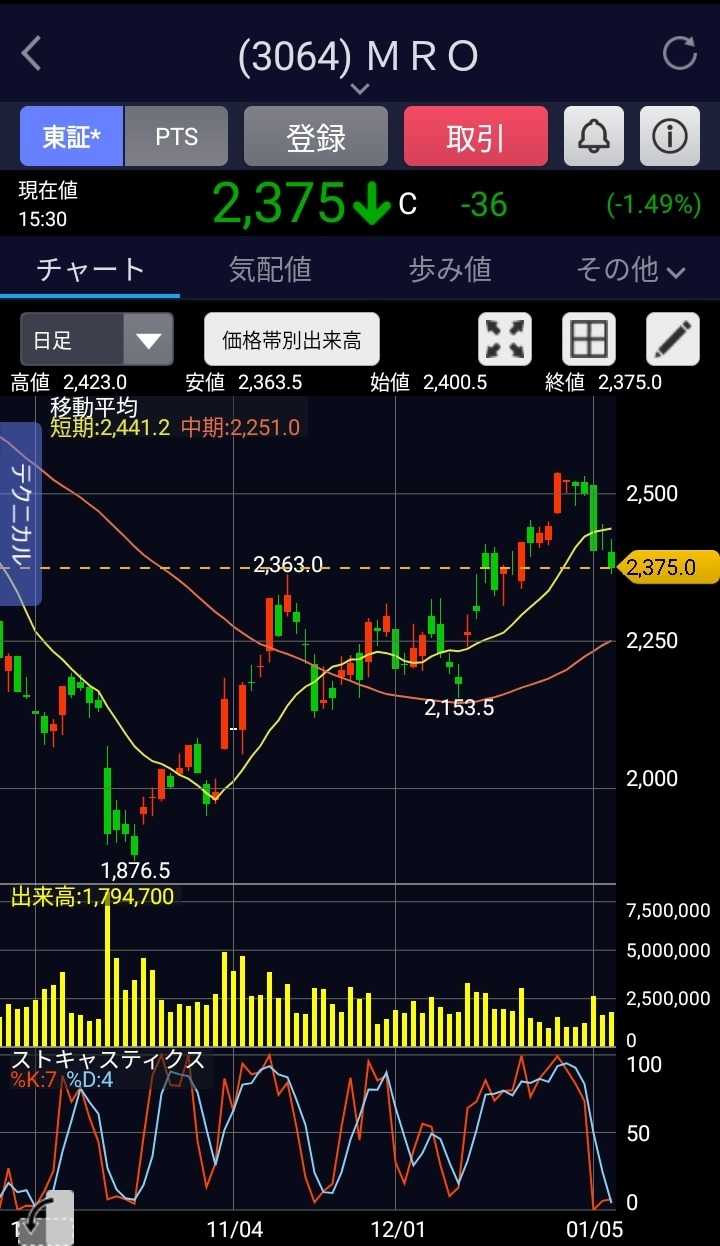Expand the chart to fullscreen
The image size is (720, 1246).
(505, 340)
